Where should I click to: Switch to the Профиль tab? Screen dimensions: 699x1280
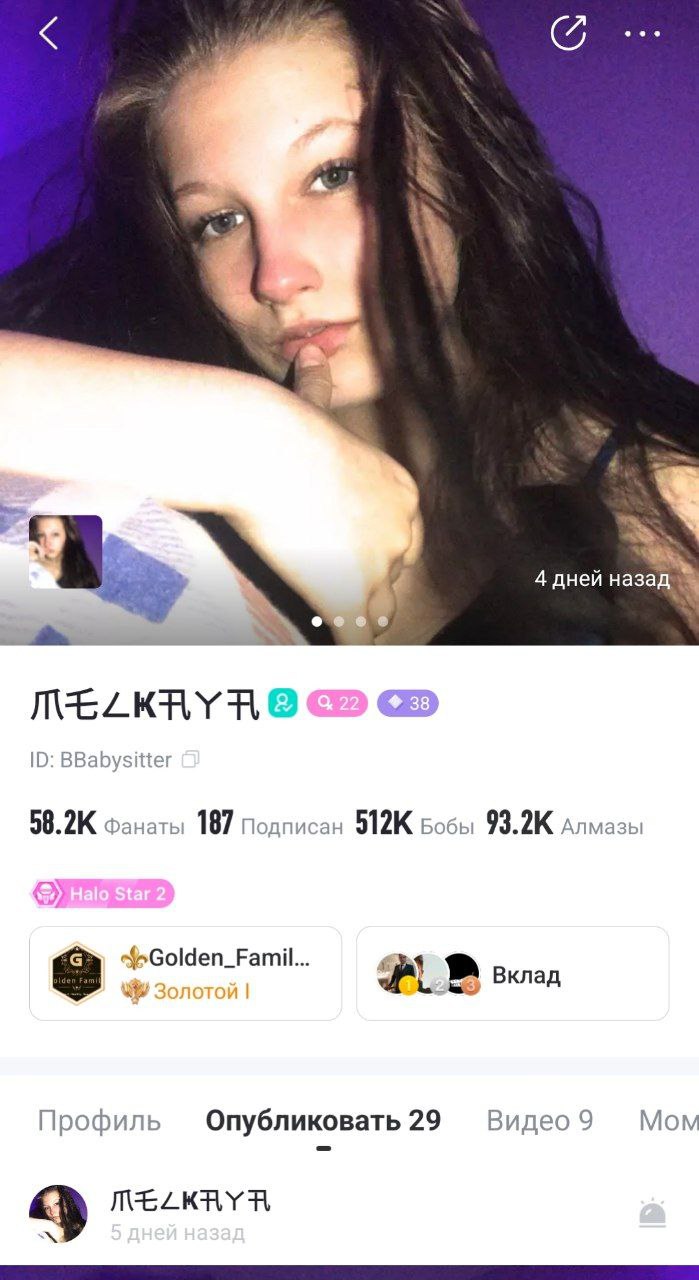click(99, 1121)
